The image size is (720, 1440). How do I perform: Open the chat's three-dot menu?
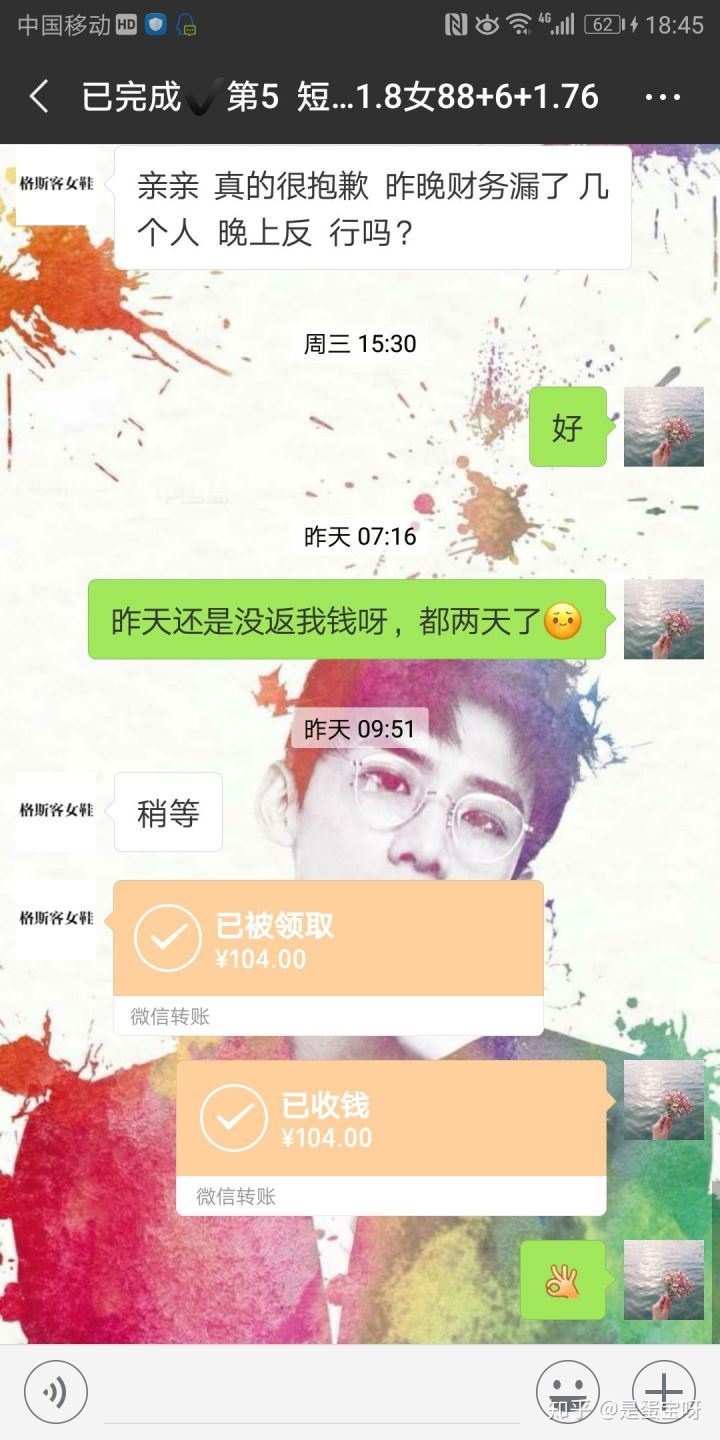click(x=662, y=97)
